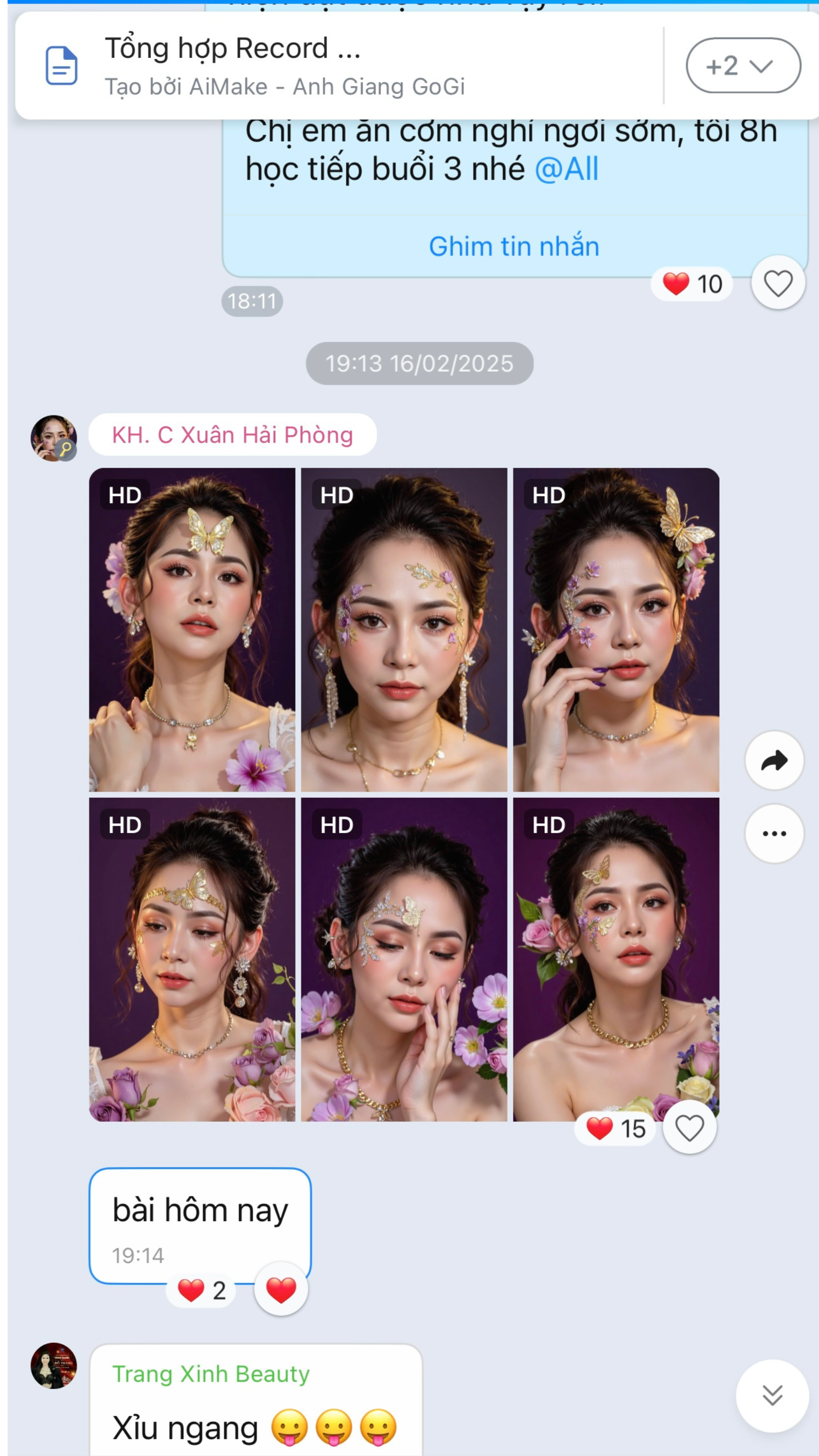Open the first photo with butterfly on forehead
Viewport: 819px width, 1456px height.
(x=192, y=629)
